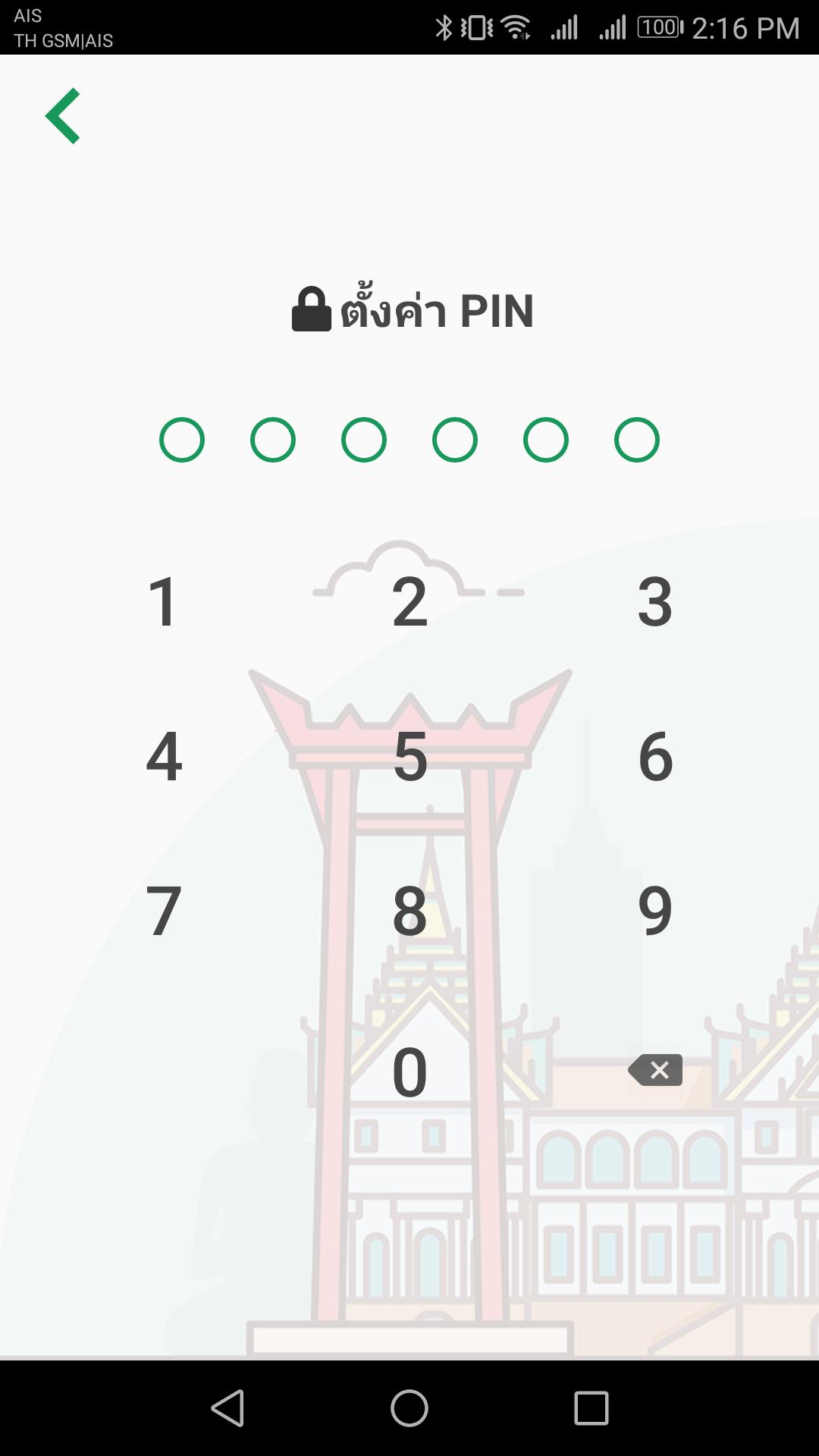Tap the number 2 key
819x1456 pixels.
409,601
